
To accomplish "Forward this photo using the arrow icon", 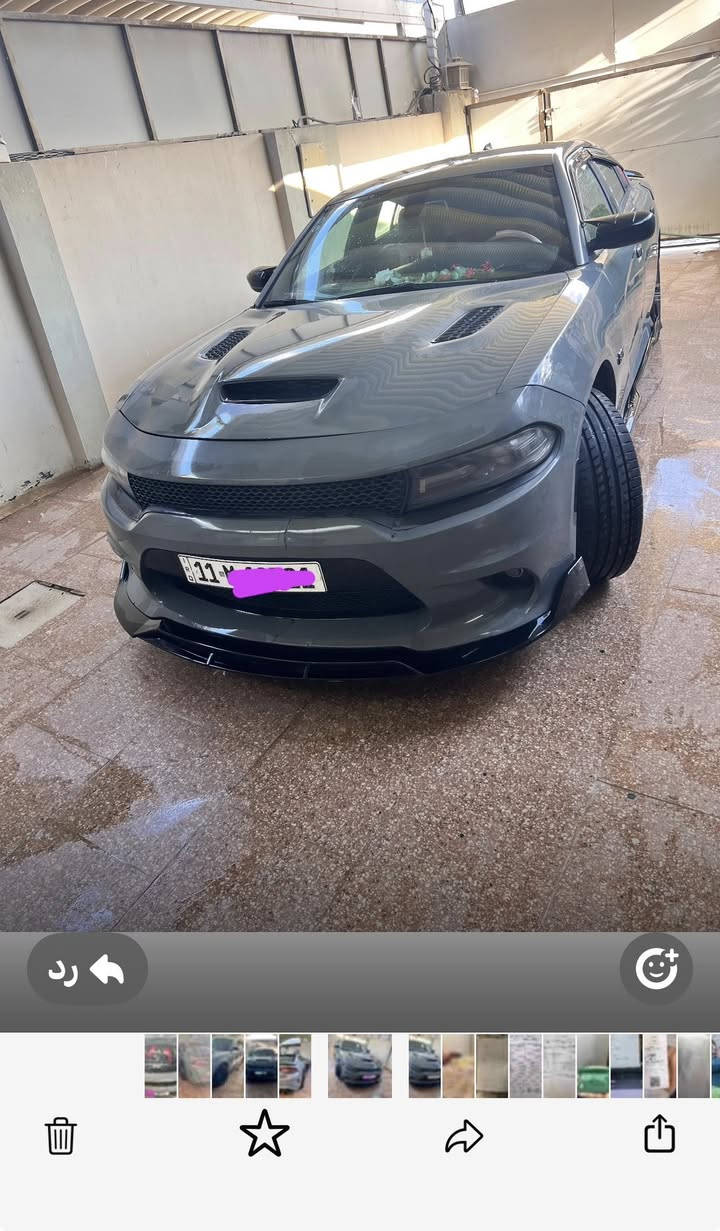I will [463, 1136].
